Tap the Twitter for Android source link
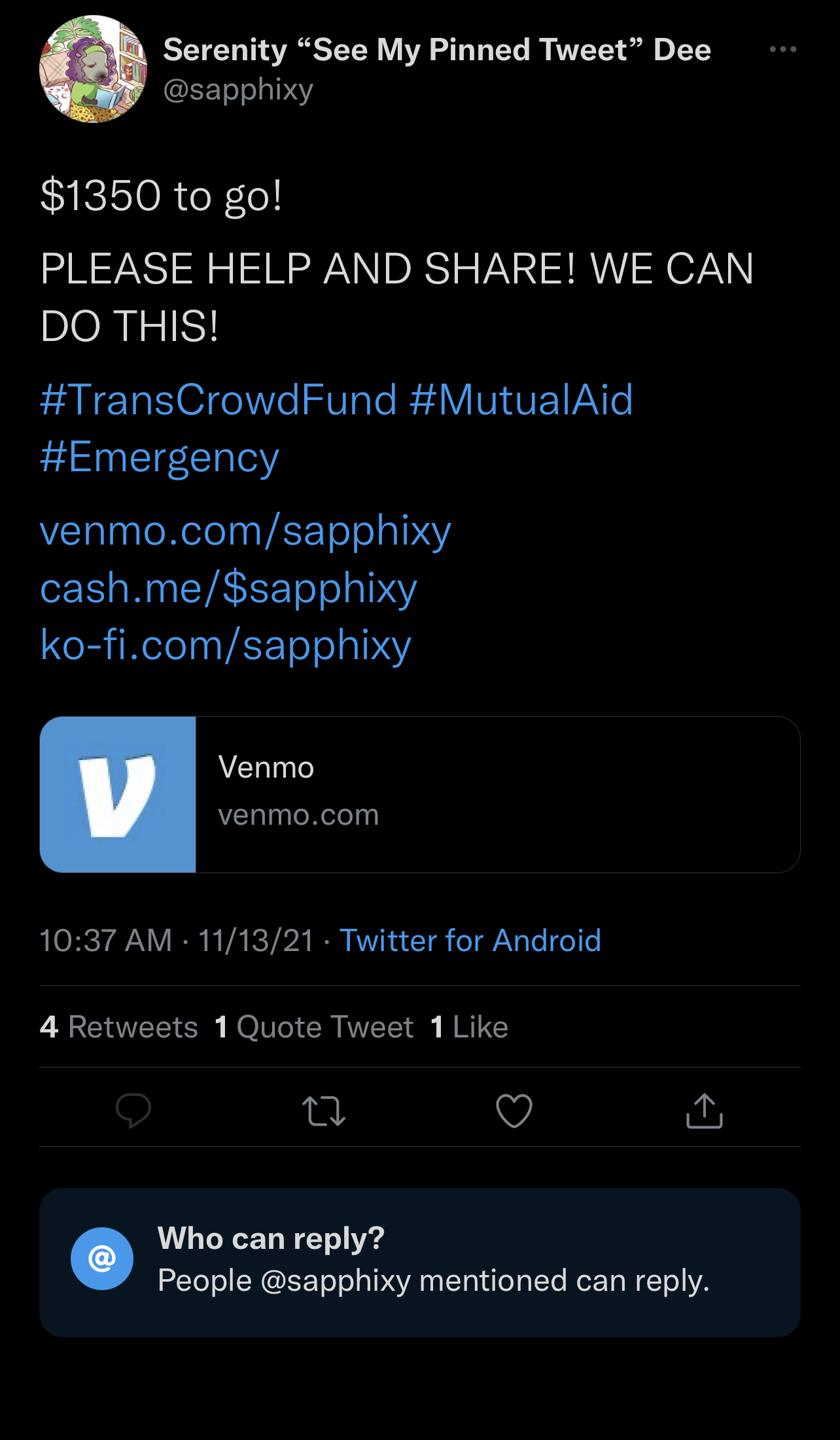The image size is (840, 1440). 470,941
